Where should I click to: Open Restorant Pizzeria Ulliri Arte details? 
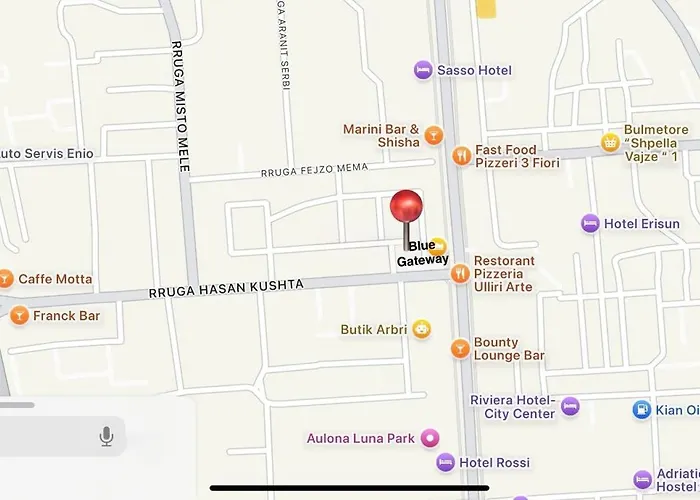[460, 273]
